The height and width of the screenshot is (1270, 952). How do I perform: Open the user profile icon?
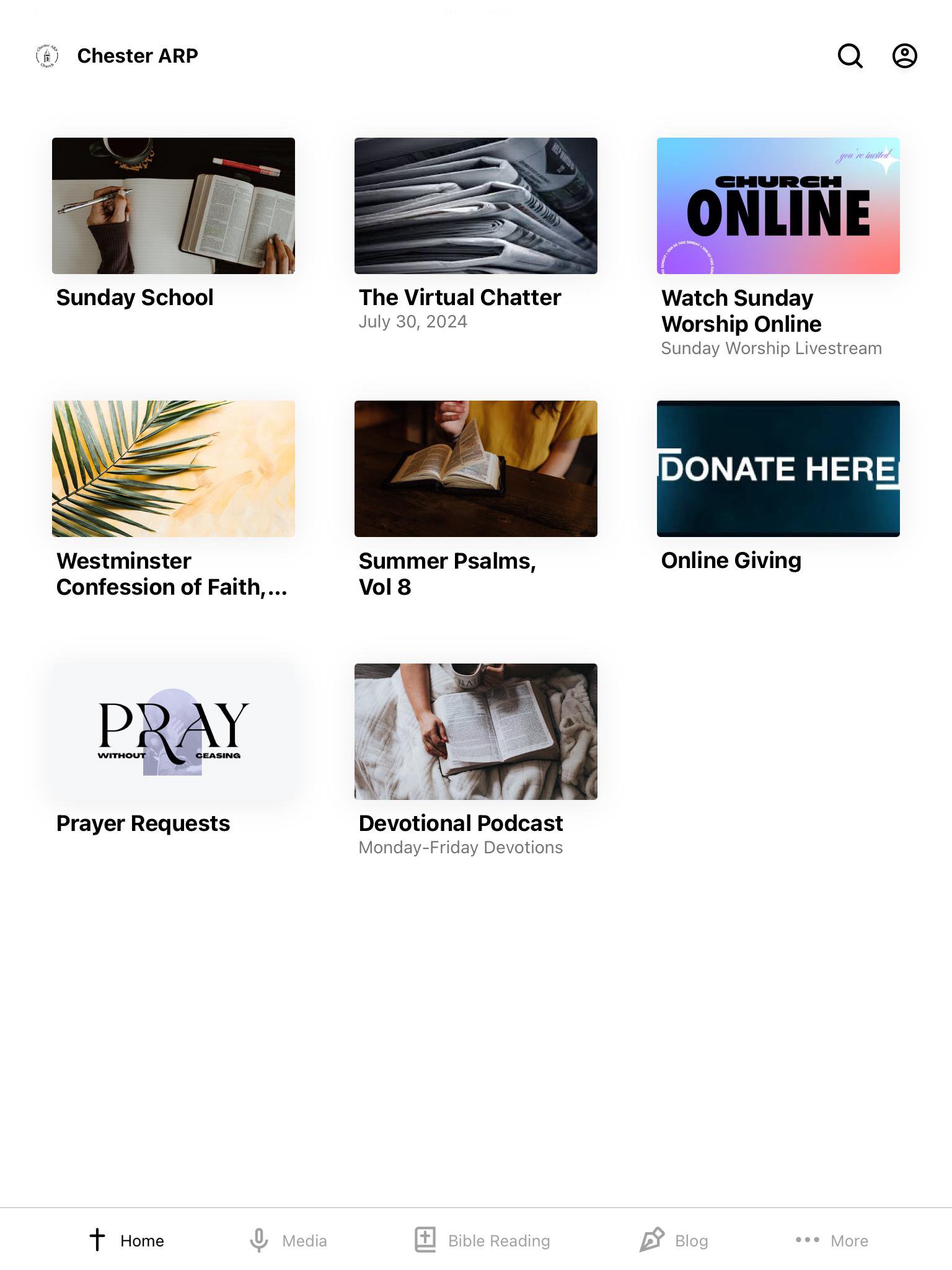pyautogui.click(x=904, y=56)
